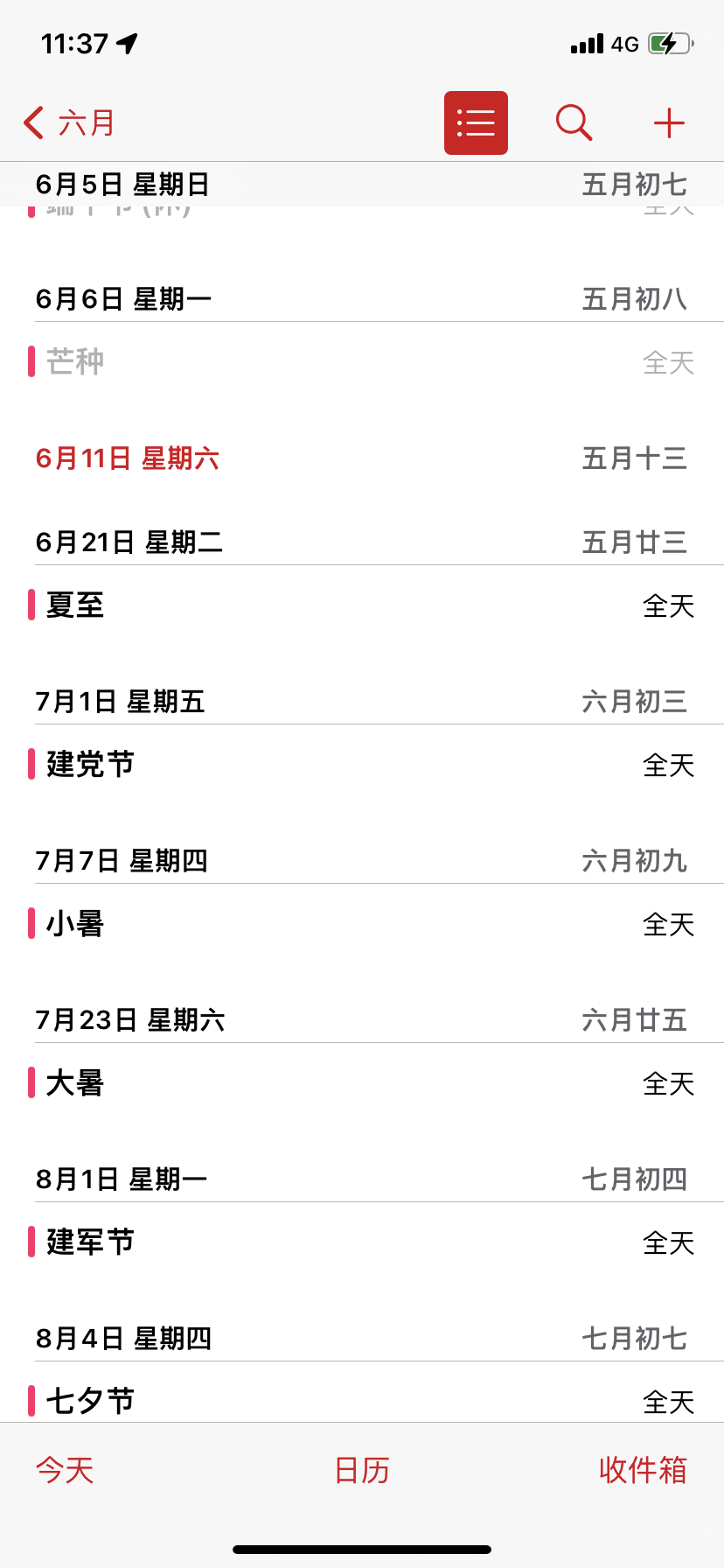
Task: Open calendar search
Action: (x=574, y=123)
